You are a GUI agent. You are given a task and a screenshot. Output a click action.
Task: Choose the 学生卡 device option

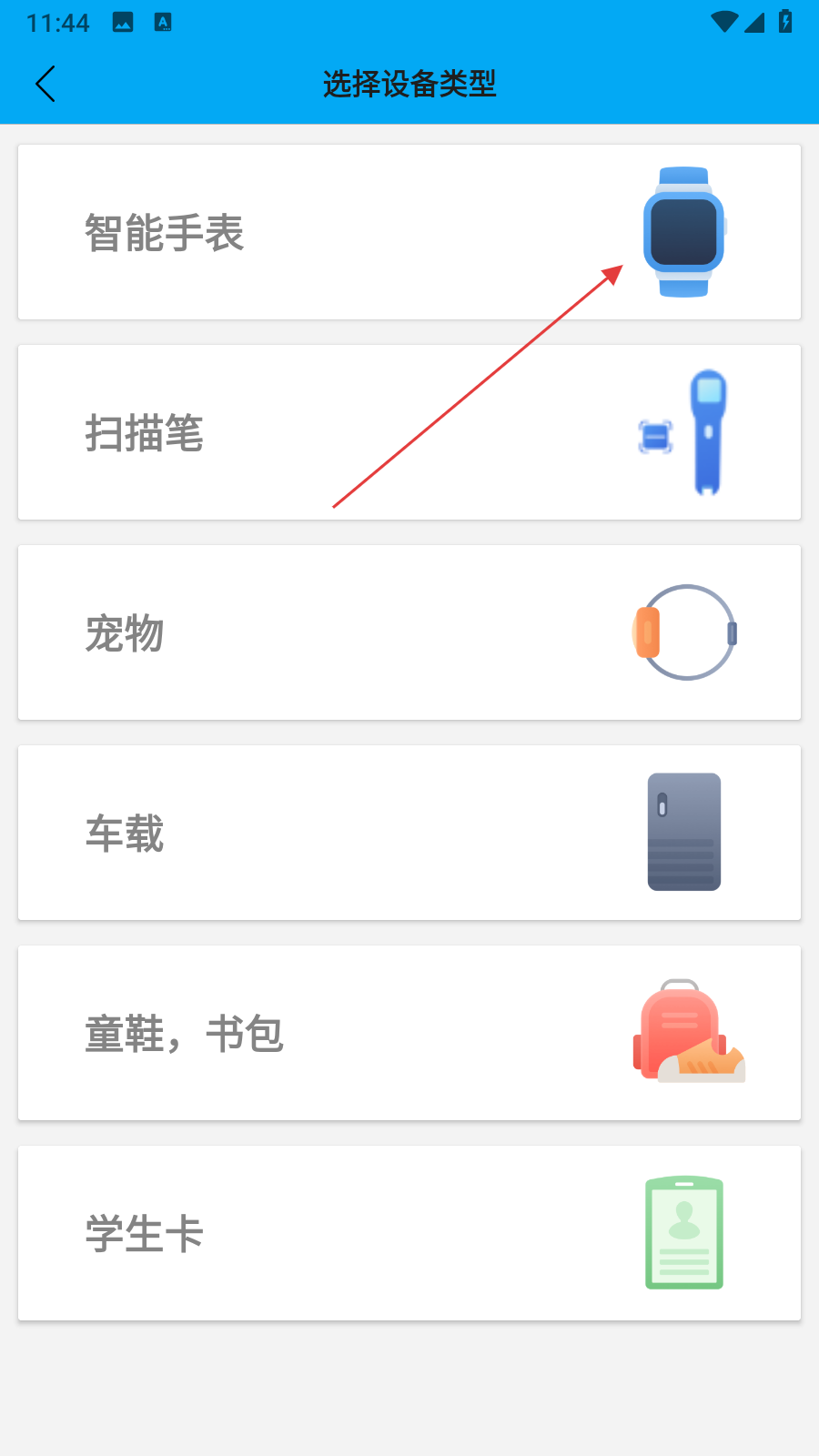pos(409,1233)
